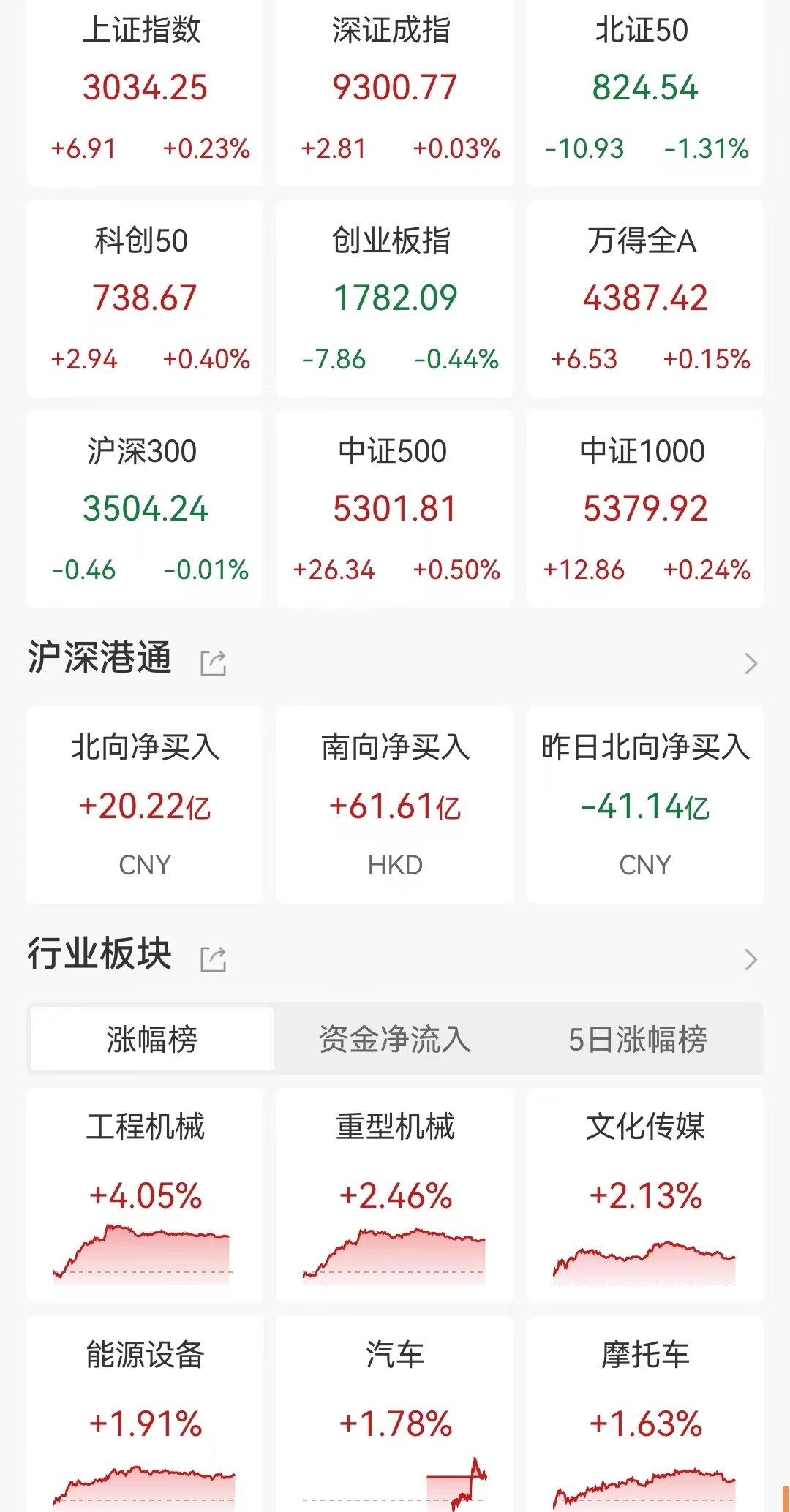The height and width of the screenshot is (1512, 790).
Task: Open the 工程机械 sector card
Action: click(145, 1195)
